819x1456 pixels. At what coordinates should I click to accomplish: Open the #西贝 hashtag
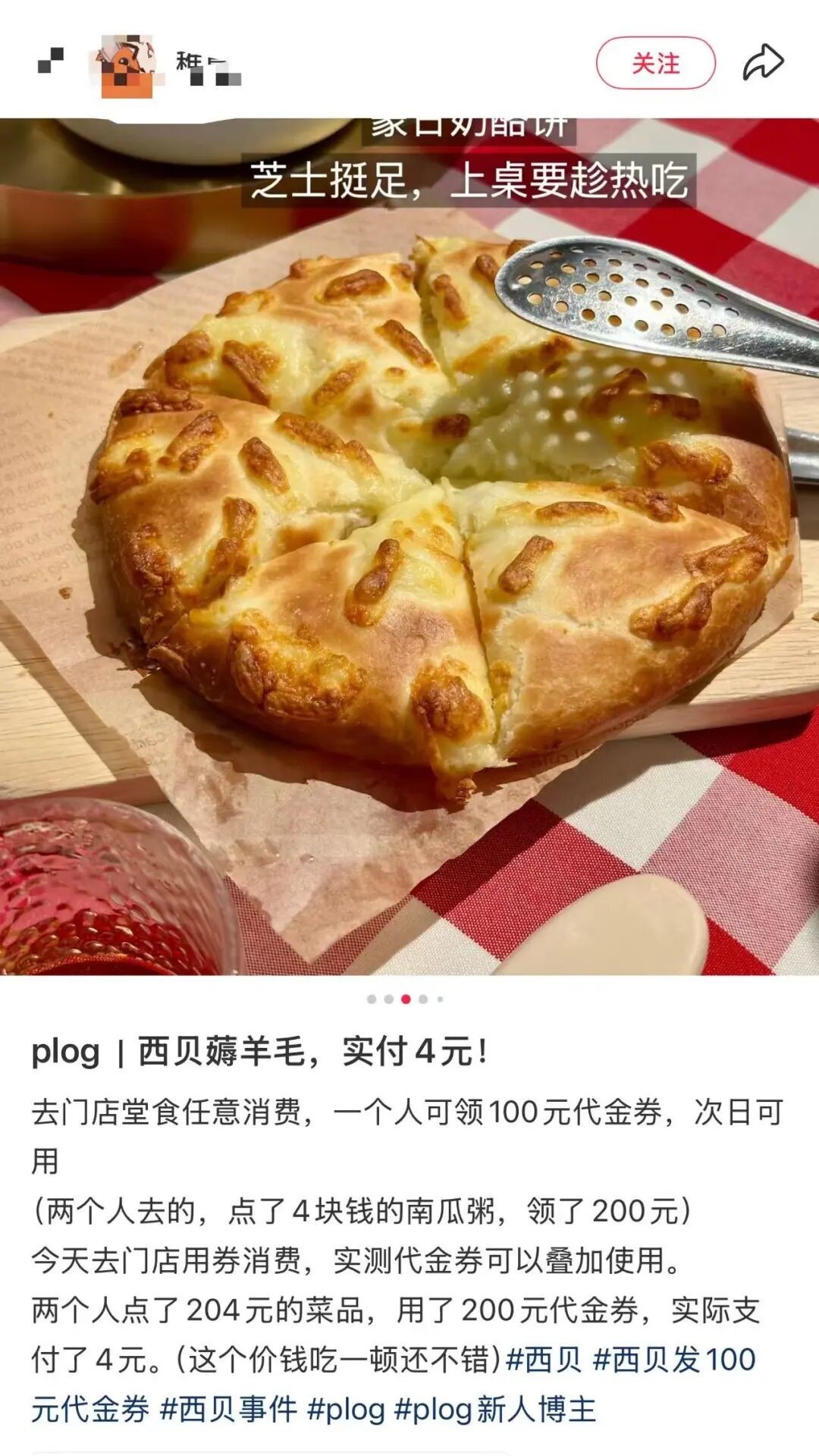pos(543,1360)
